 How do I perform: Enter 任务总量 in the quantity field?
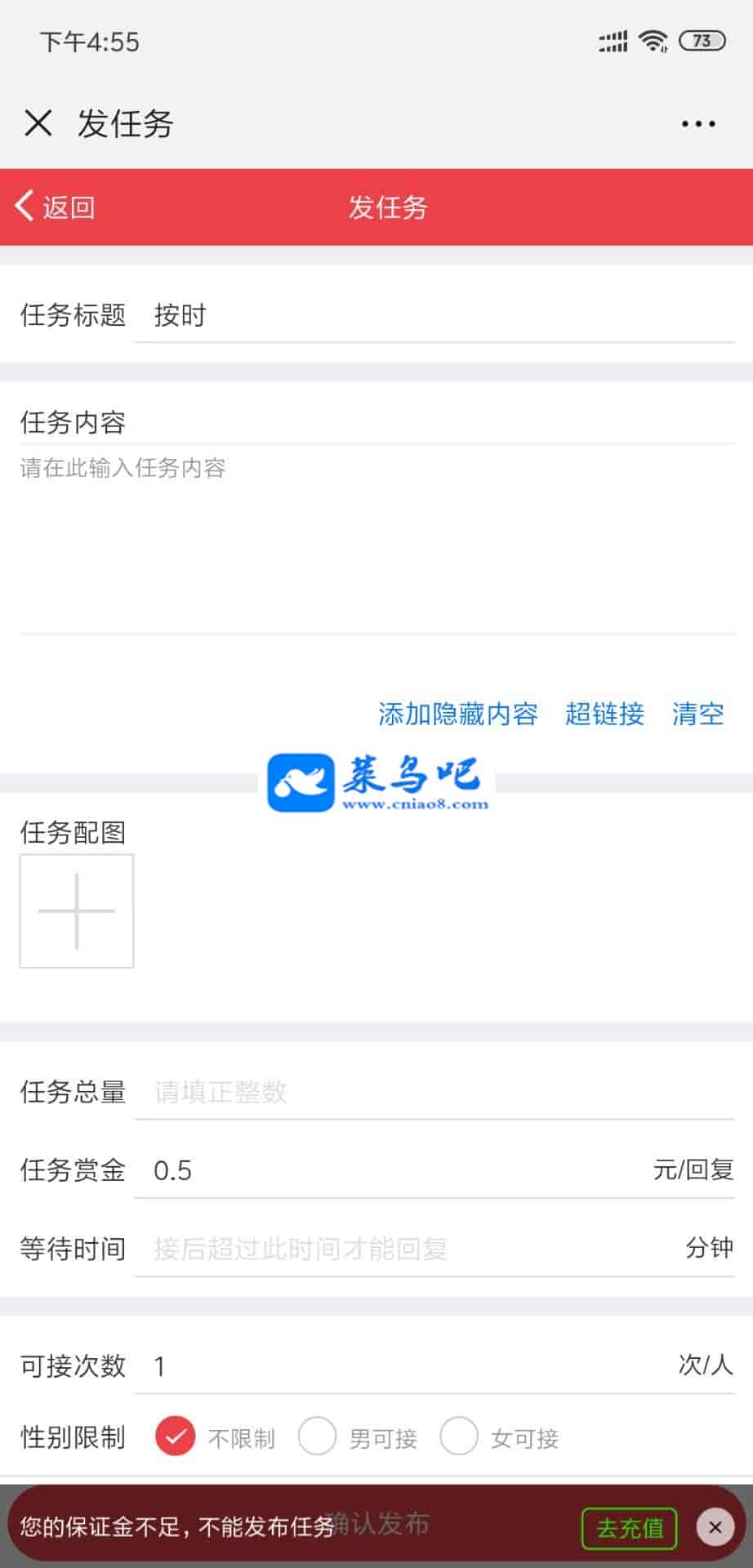pos(433,1091)
